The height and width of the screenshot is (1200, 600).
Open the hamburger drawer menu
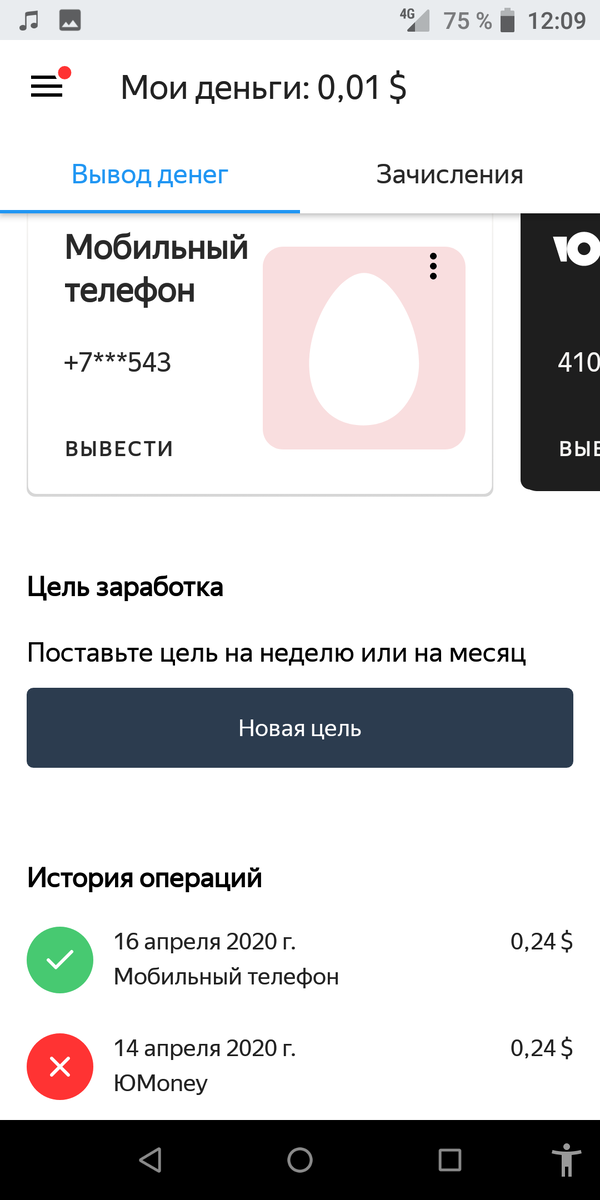[47, 87]
